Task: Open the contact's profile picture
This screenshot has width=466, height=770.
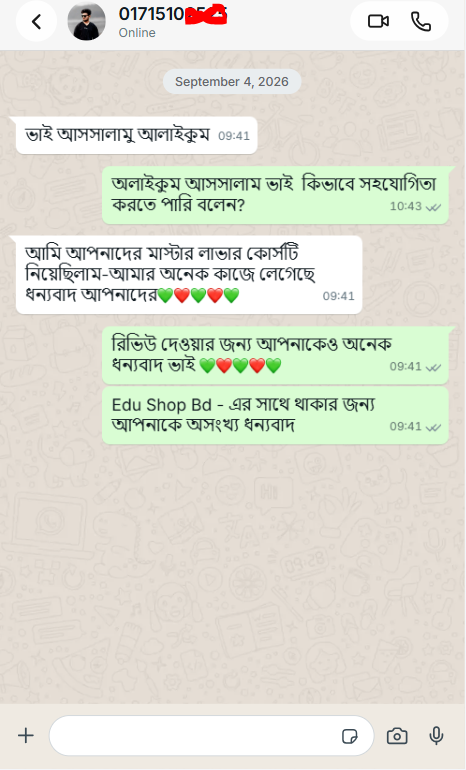Action: tap(86, 22)
